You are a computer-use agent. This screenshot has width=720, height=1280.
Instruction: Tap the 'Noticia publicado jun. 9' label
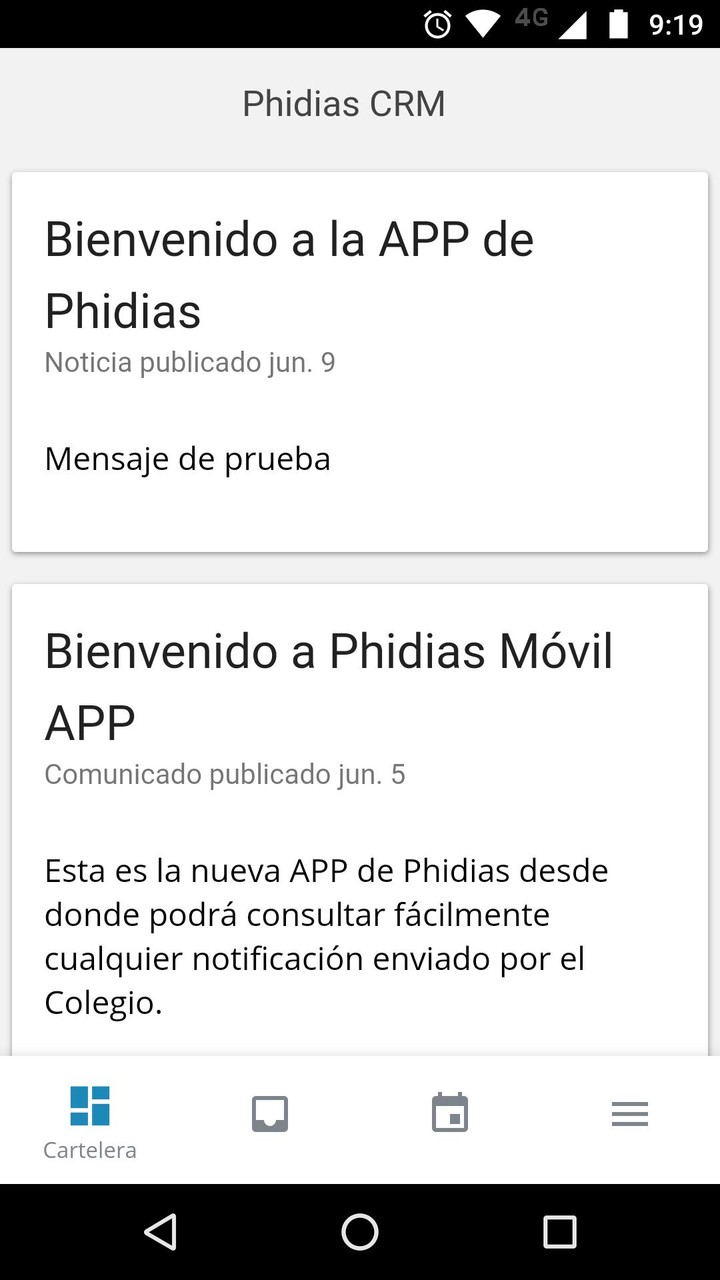pos(189,362)
